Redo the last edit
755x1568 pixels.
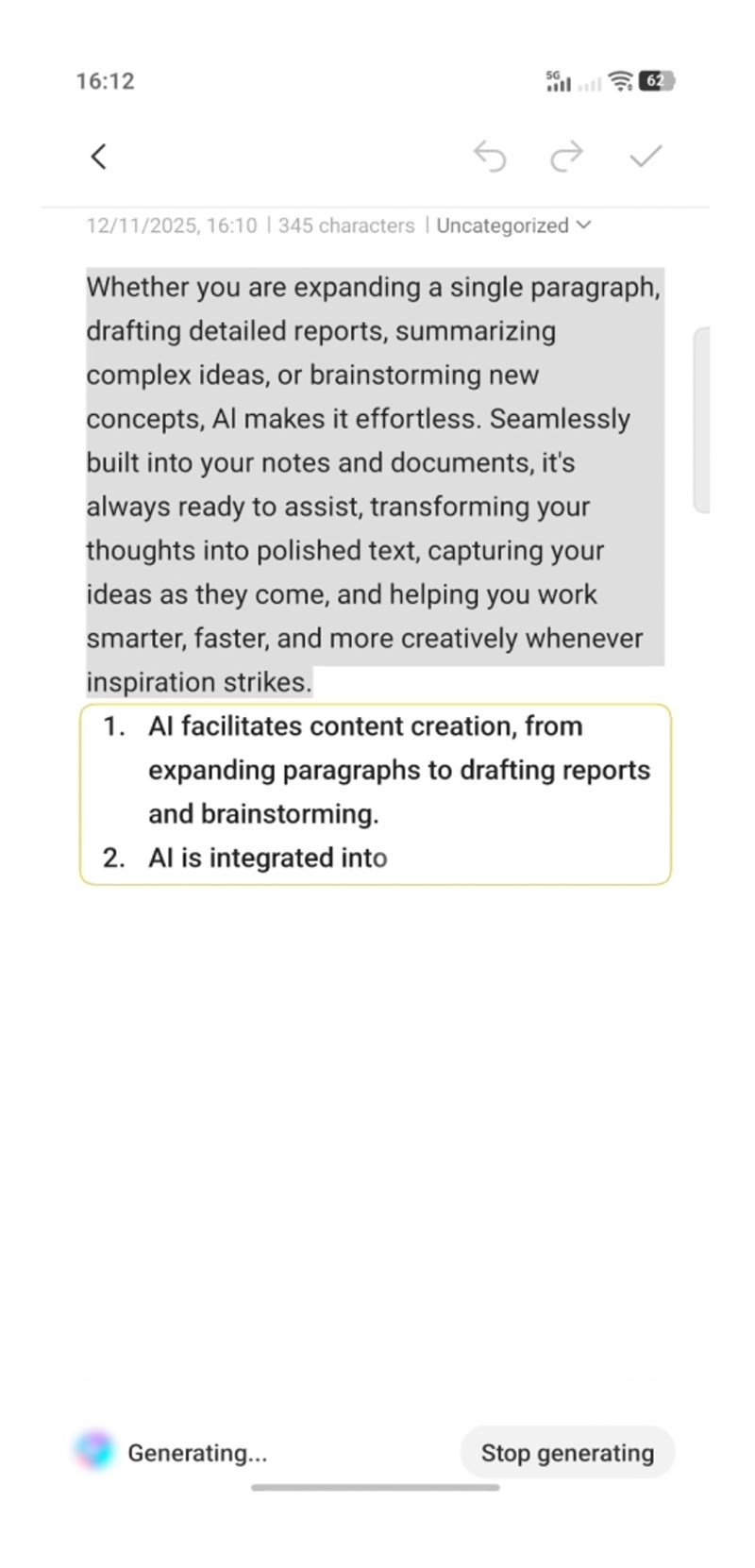point(566,157)
